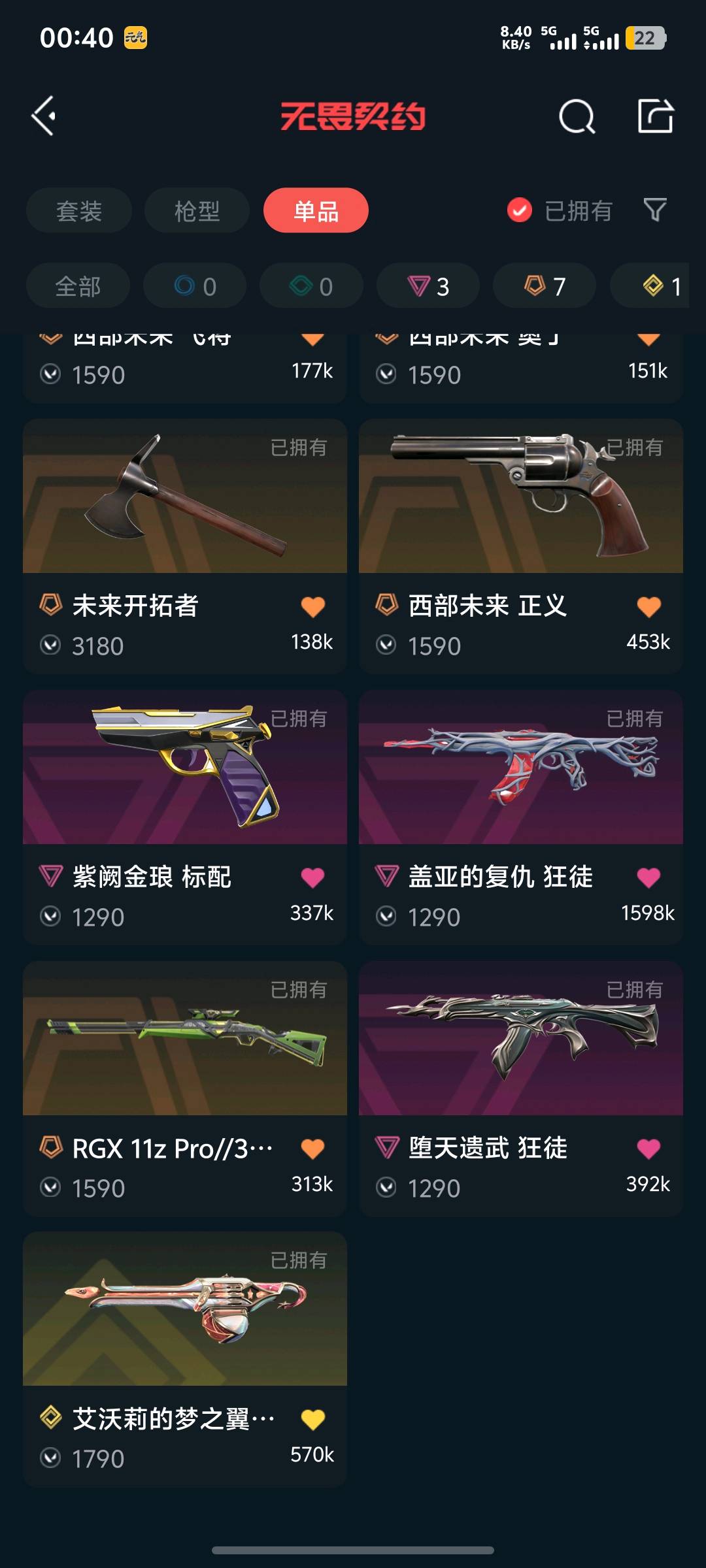Filter by the orange tier chip showing 7

click(x=545, y=286)
